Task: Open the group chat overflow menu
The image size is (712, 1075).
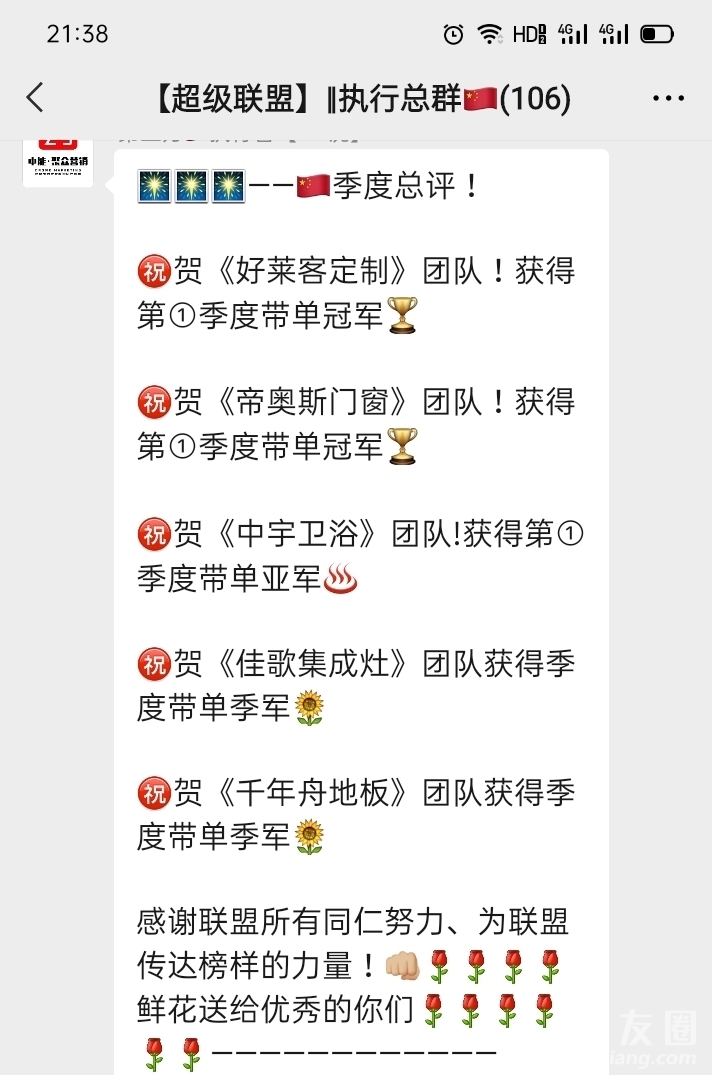Action: click(667, 98)
